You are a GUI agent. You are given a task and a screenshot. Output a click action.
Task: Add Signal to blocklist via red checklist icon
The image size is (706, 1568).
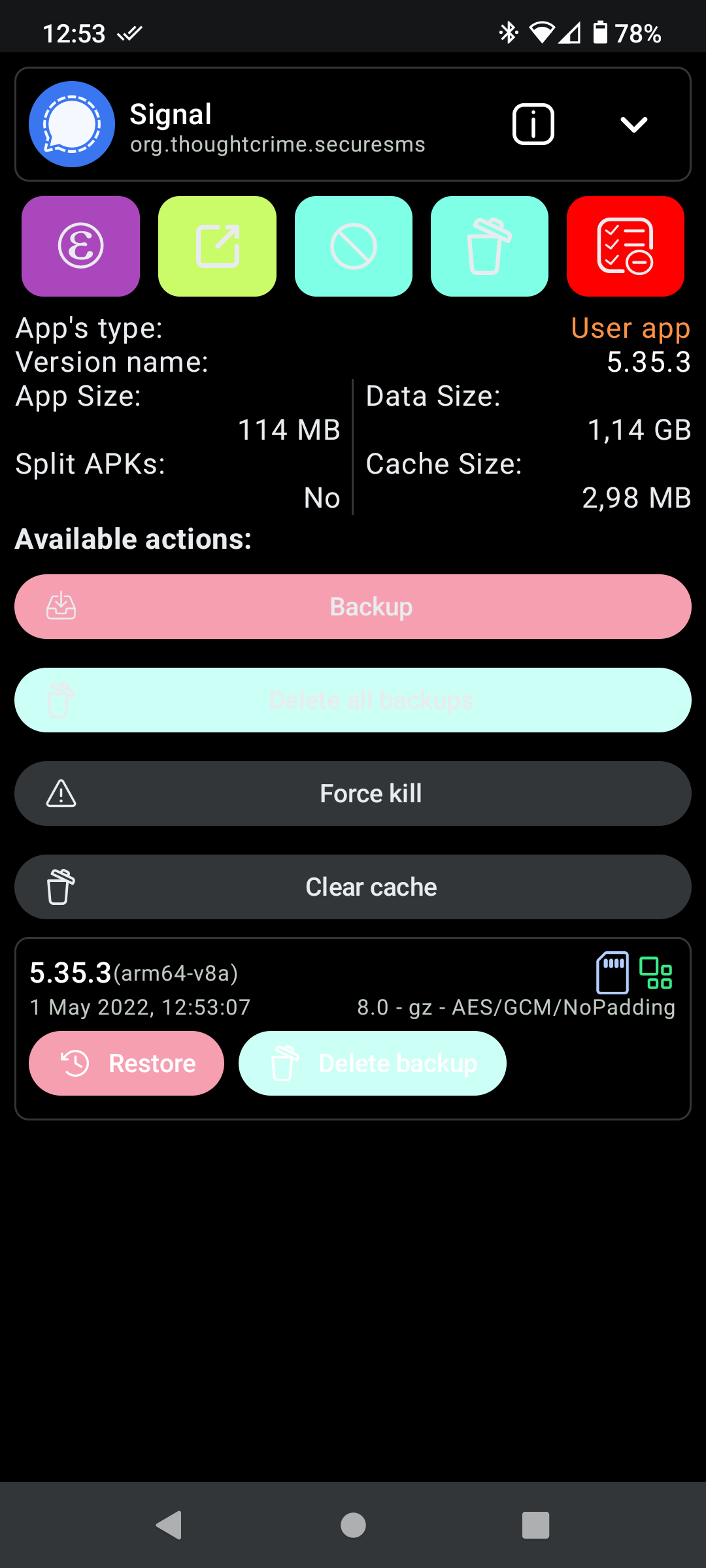point(625,246)
